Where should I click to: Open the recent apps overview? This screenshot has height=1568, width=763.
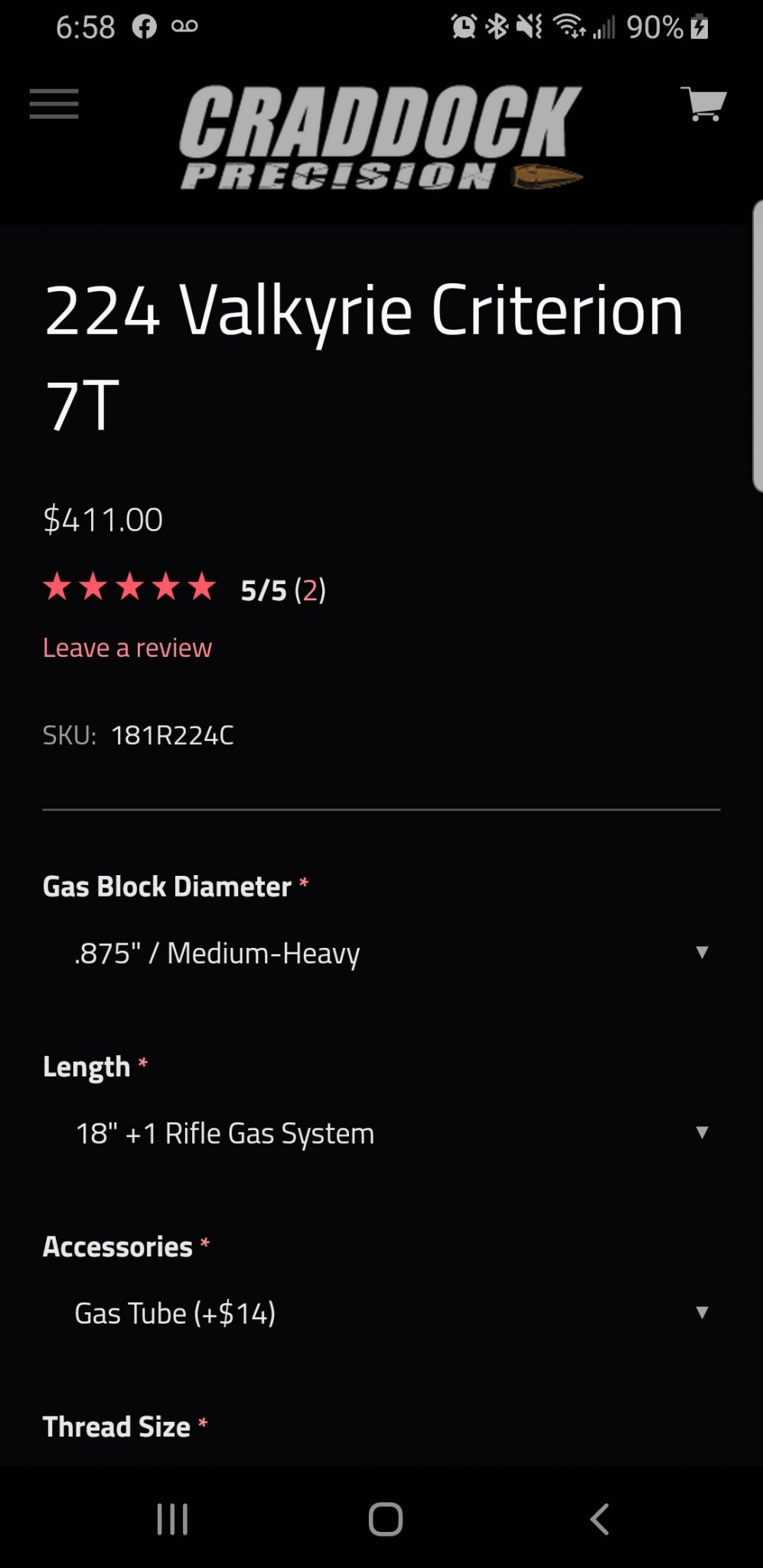tap(172, 1519)
